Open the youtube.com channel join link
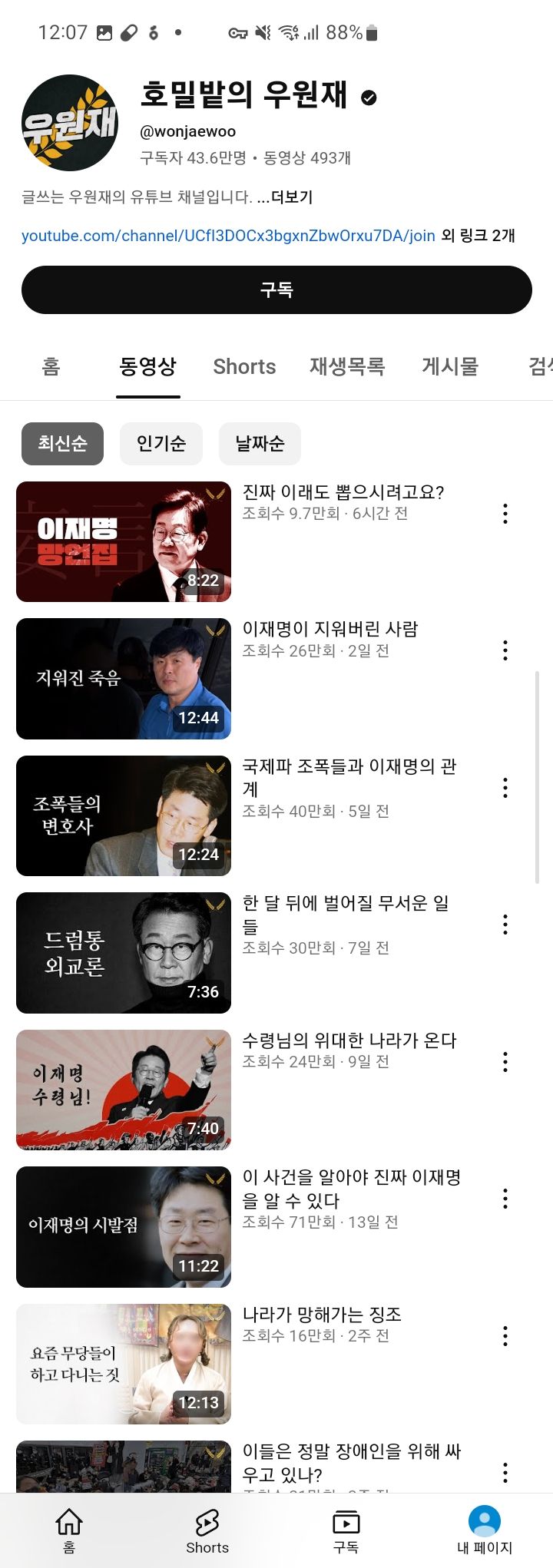The height and width of the screenshot is (1568, 553). tap(228, 236)
